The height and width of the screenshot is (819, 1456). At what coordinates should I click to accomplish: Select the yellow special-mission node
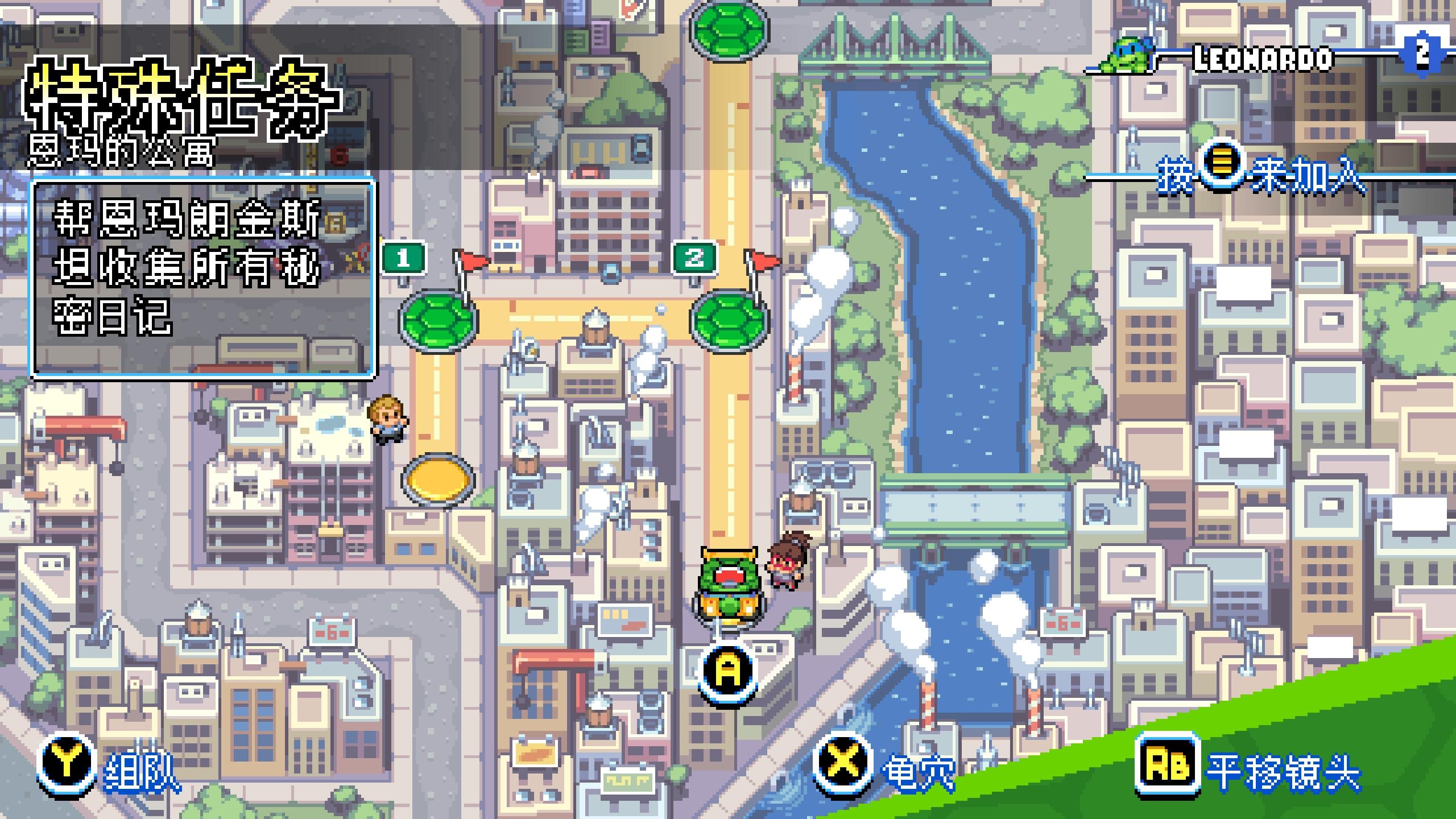pyautogui.click(x=438, y=479)
